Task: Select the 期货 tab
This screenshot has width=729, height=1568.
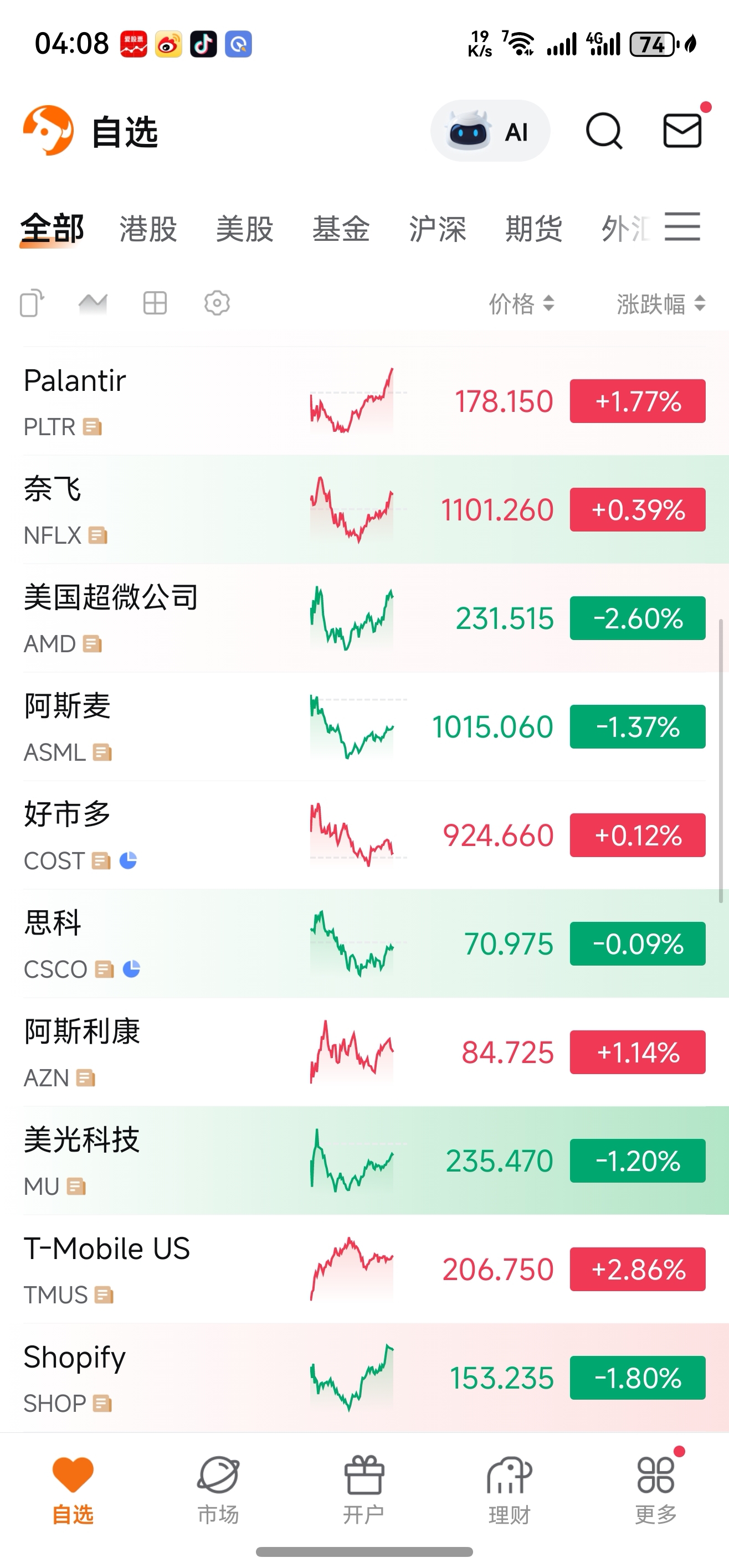Action: coord(533,229)
